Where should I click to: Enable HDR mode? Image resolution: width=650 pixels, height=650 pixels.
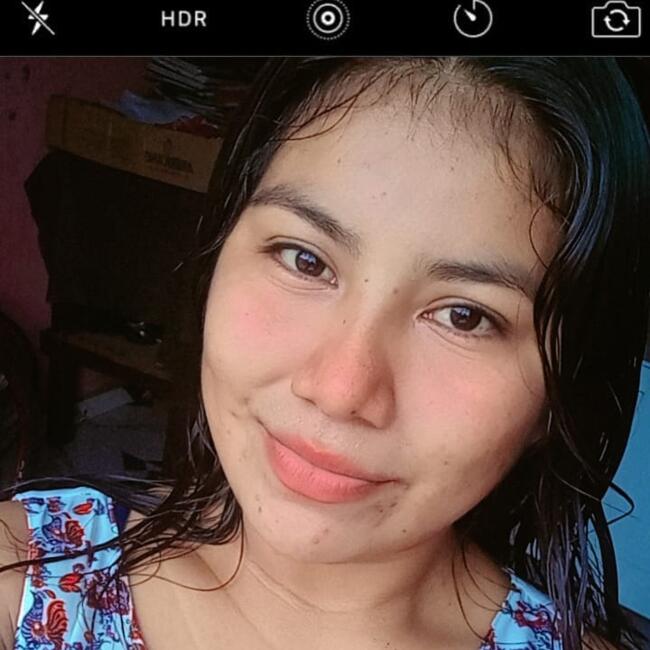tap(184, 20)
